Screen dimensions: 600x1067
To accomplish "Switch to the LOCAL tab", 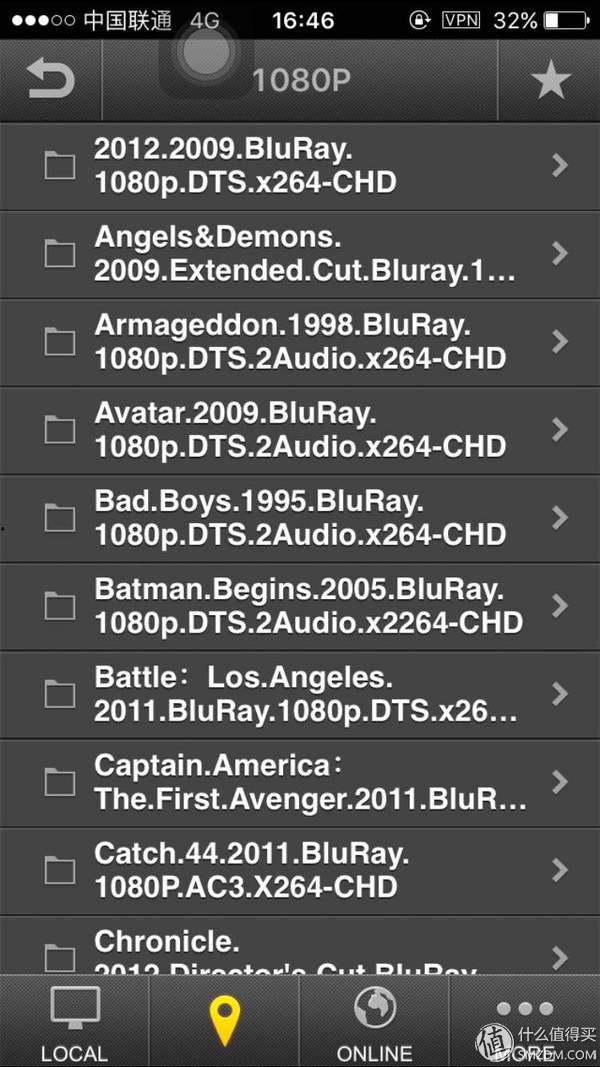I will click(75, 1022).
